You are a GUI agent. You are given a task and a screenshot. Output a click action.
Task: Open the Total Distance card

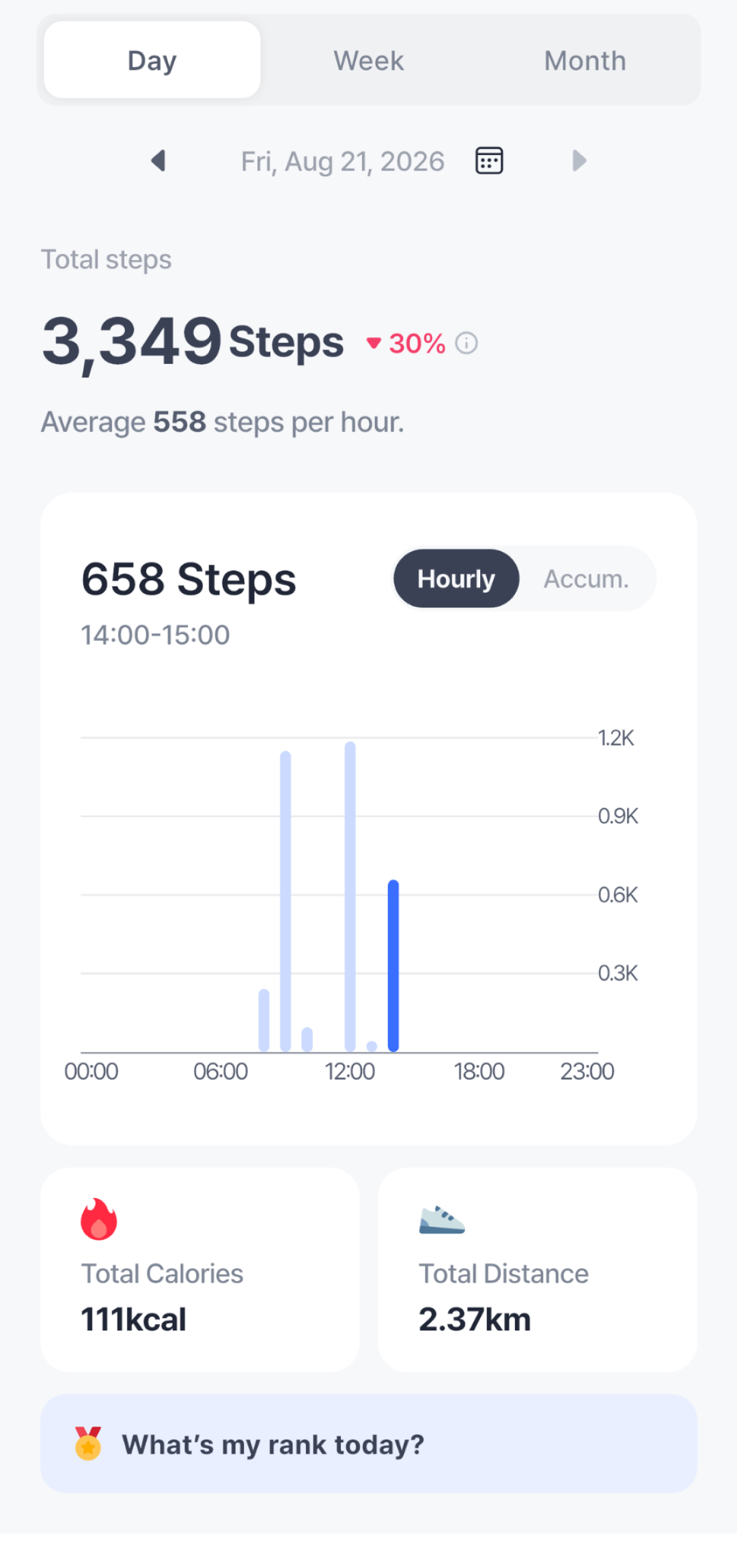(538, 1270)
